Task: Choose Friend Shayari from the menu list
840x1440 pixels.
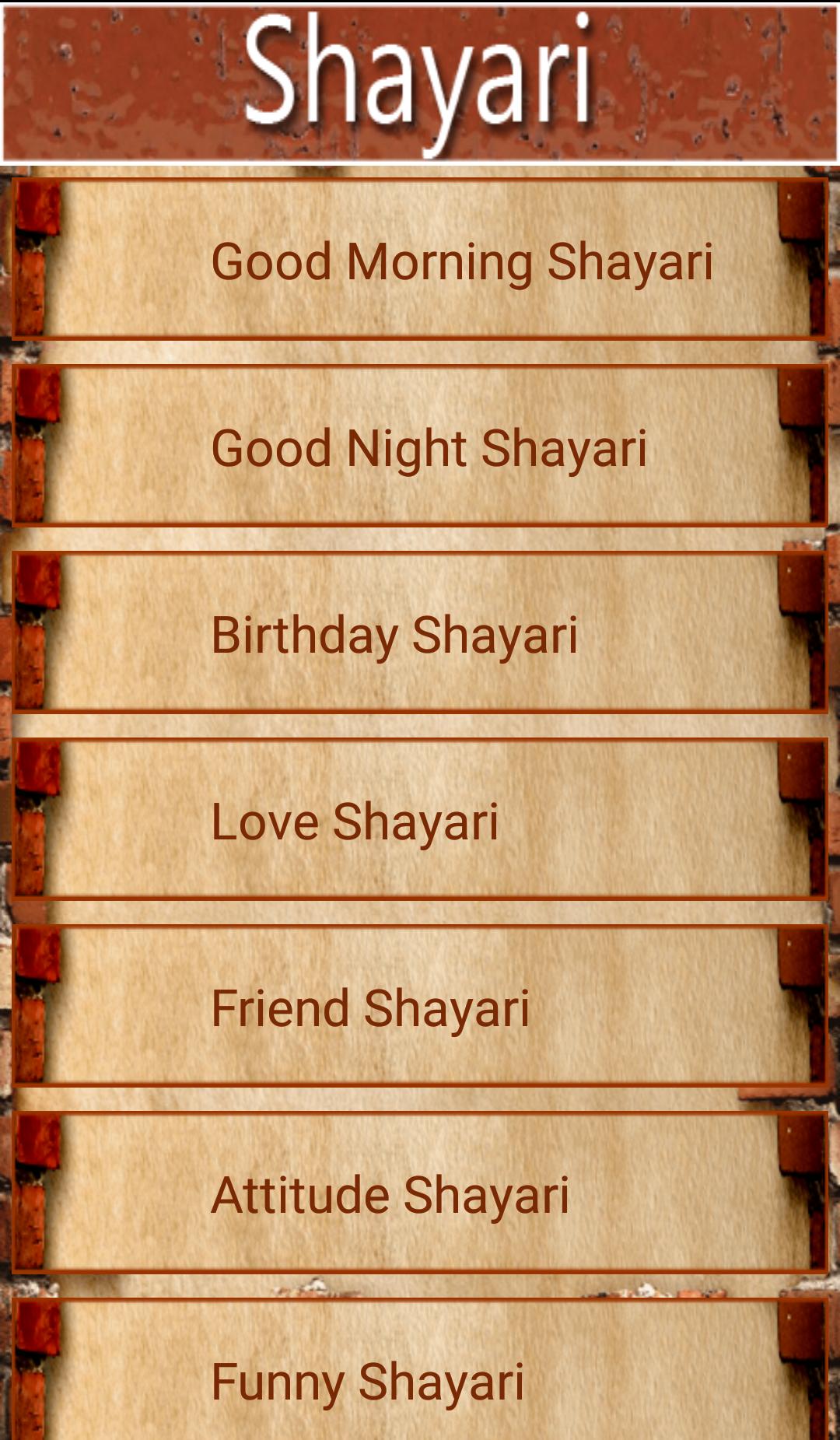Action: [x=370, y=1006]
